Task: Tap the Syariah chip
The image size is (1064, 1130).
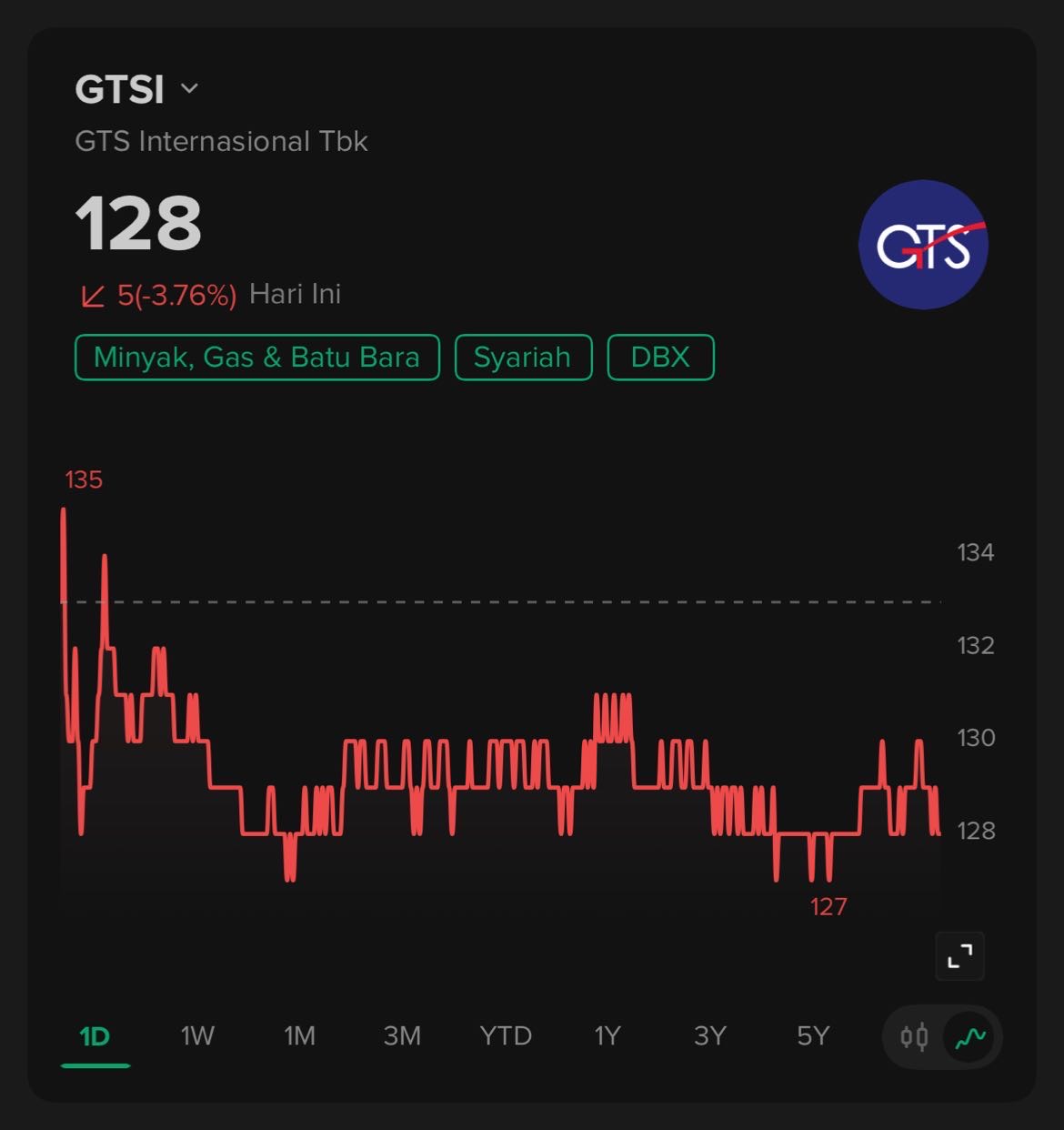Action: coord(523,358)
